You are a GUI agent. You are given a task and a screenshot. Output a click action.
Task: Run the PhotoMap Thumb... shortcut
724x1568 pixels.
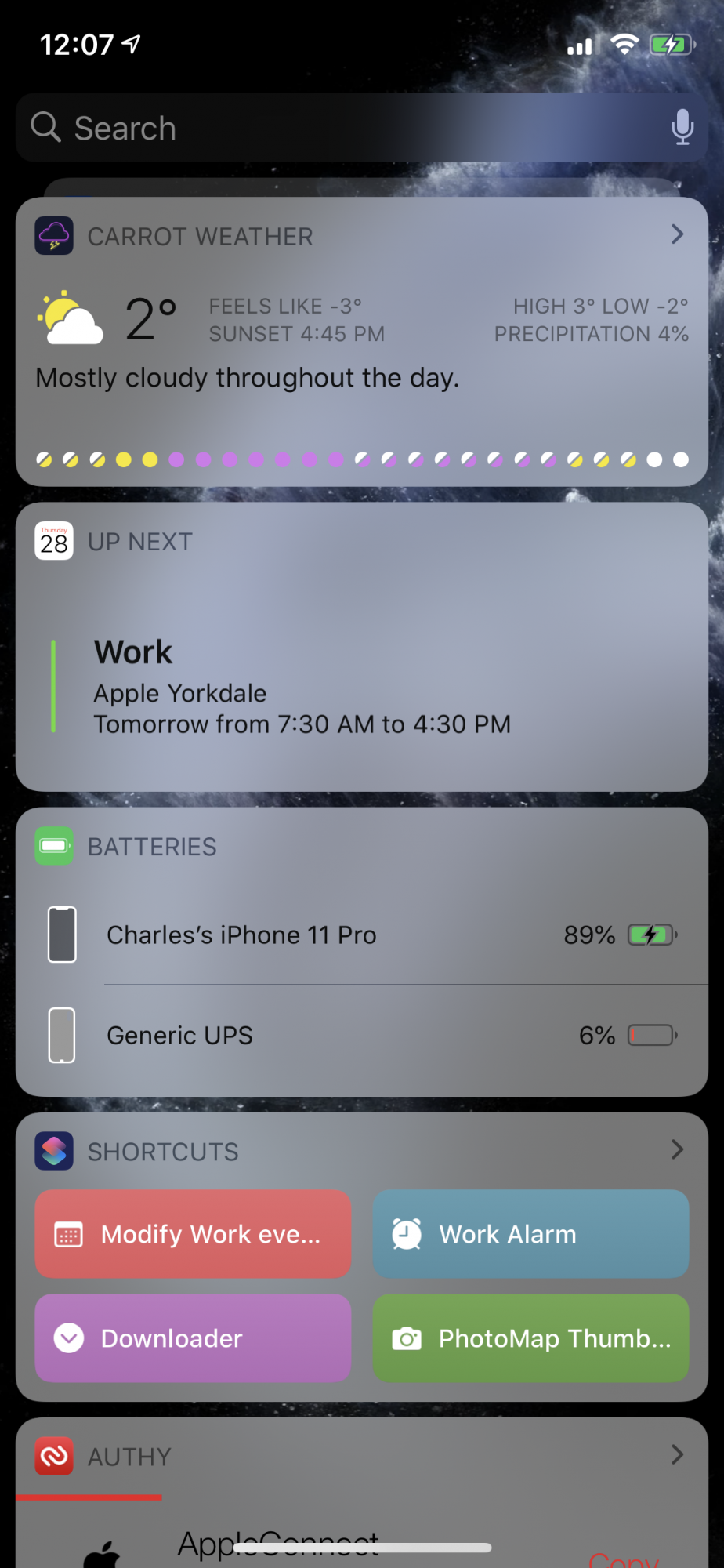(530, 1338)
